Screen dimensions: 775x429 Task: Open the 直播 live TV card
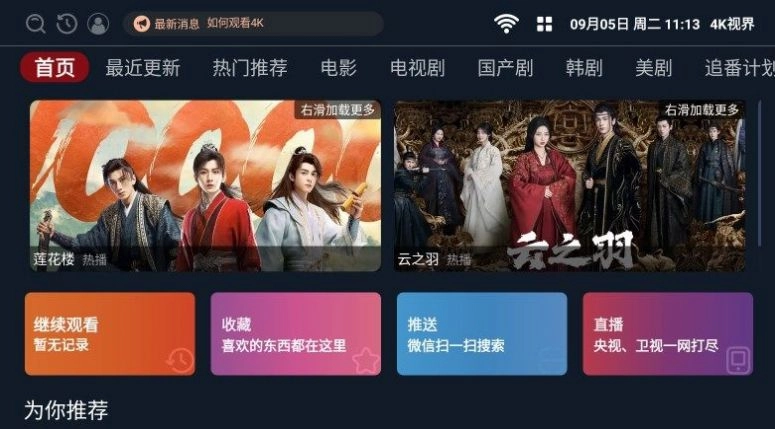pyautogui.click(x=667, y=334)
